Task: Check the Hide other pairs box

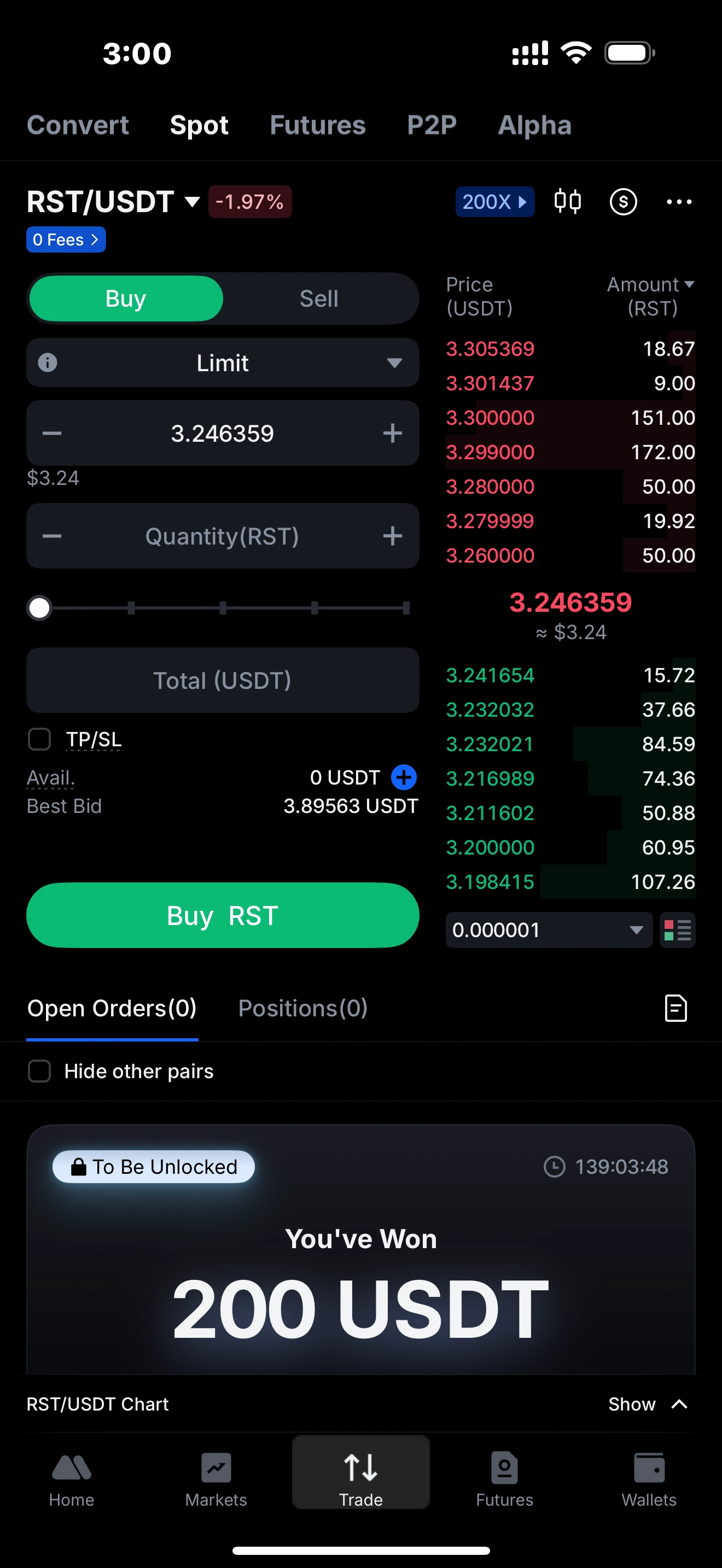Action: click(40, 1072)
